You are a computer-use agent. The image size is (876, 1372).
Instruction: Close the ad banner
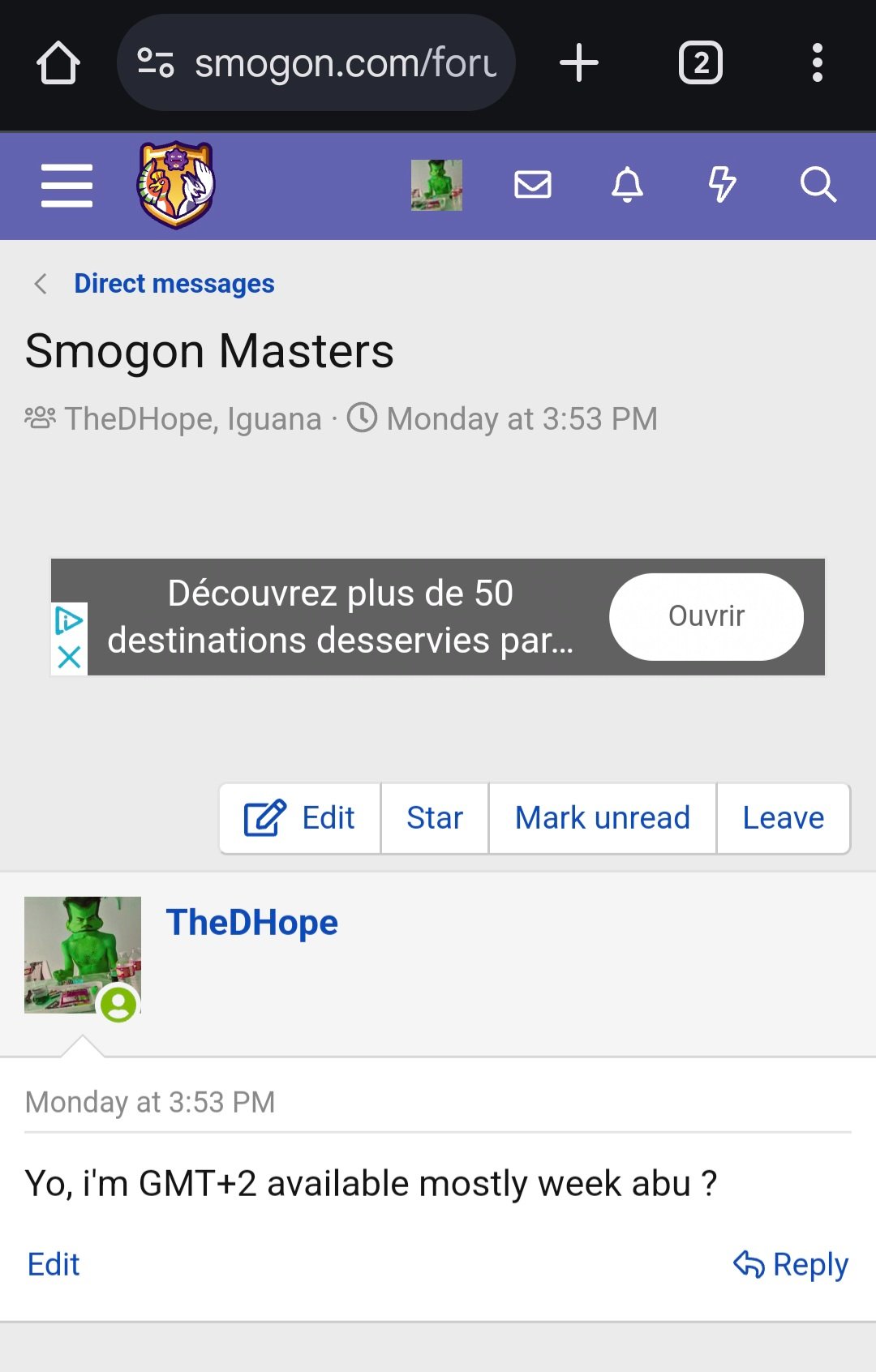coord(70,657)
